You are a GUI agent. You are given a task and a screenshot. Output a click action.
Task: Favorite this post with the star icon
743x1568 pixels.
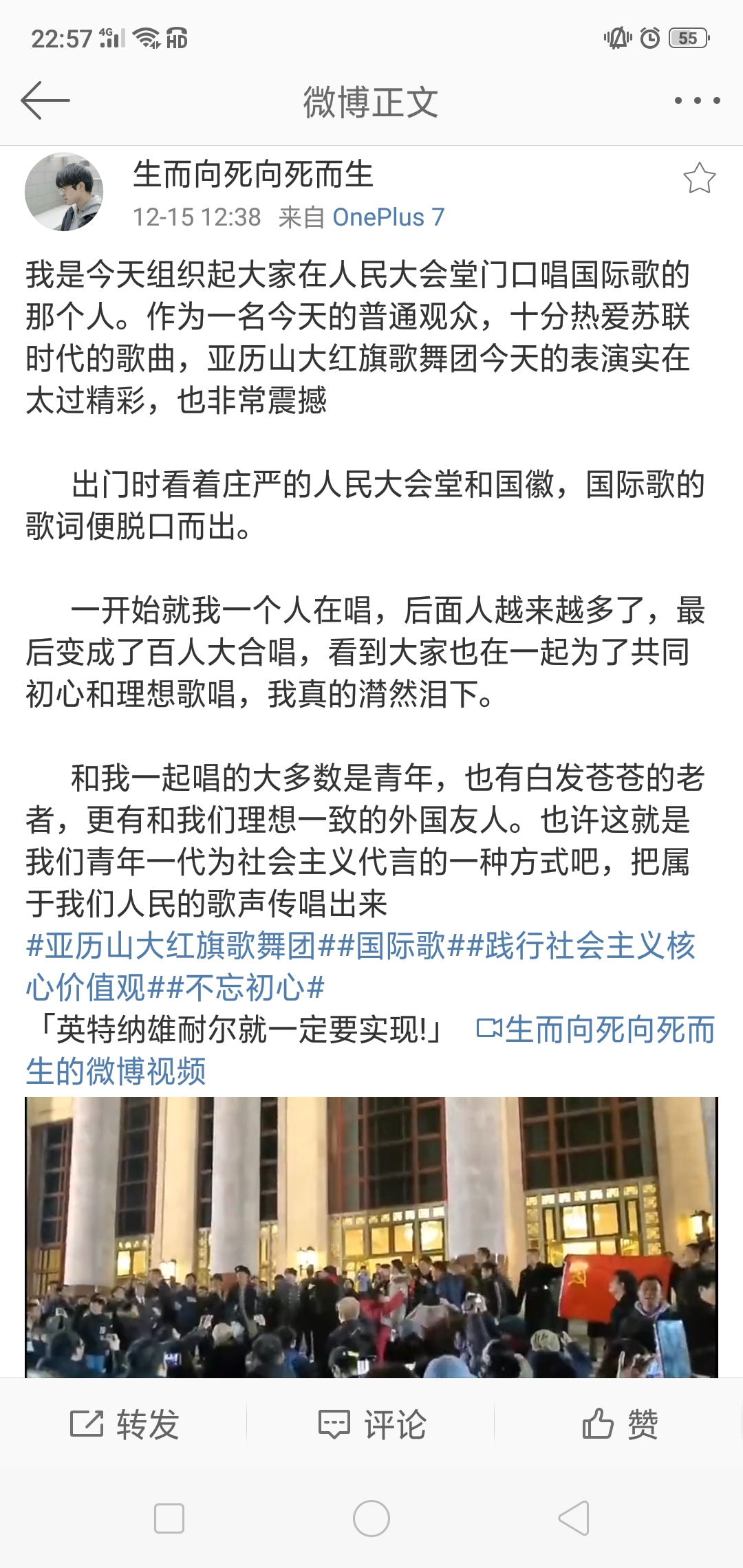click(x=699, y=179)
